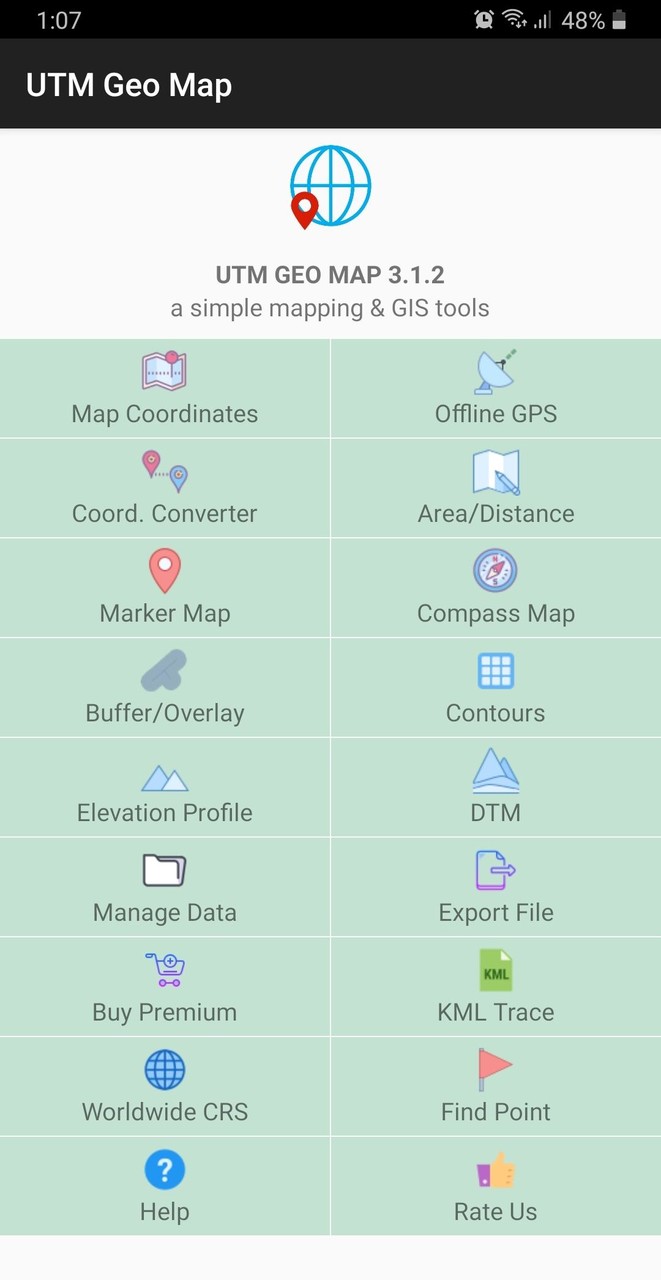The image size is (661, 1280).
Task: Launch the Compass Map
Action: (496, 588)
